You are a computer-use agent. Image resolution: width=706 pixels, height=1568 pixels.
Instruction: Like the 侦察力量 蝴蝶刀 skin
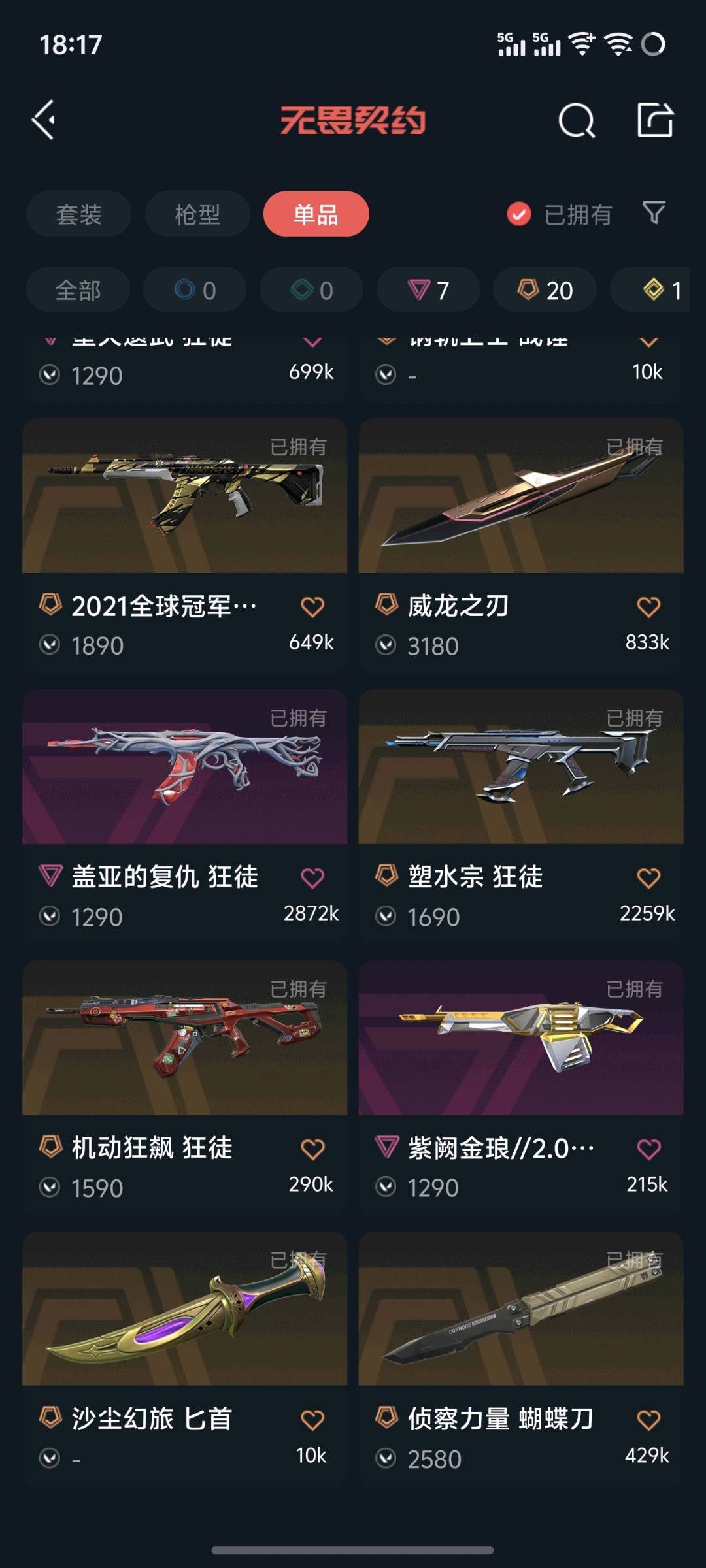pos(648,1420)
